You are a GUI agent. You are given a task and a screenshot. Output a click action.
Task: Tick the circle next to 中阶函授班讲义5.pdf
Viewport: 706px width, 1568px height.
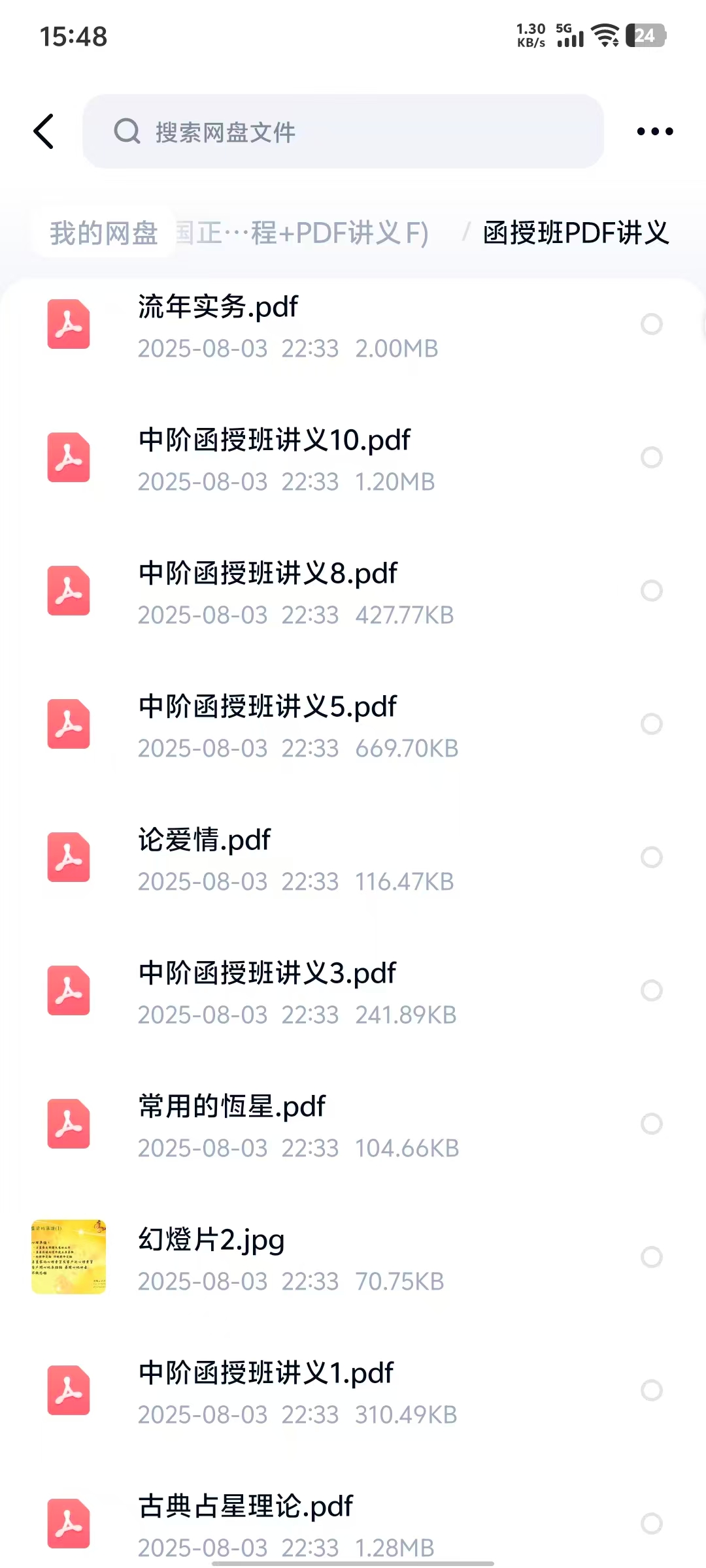pyautogui.click(x=651, y=724)
